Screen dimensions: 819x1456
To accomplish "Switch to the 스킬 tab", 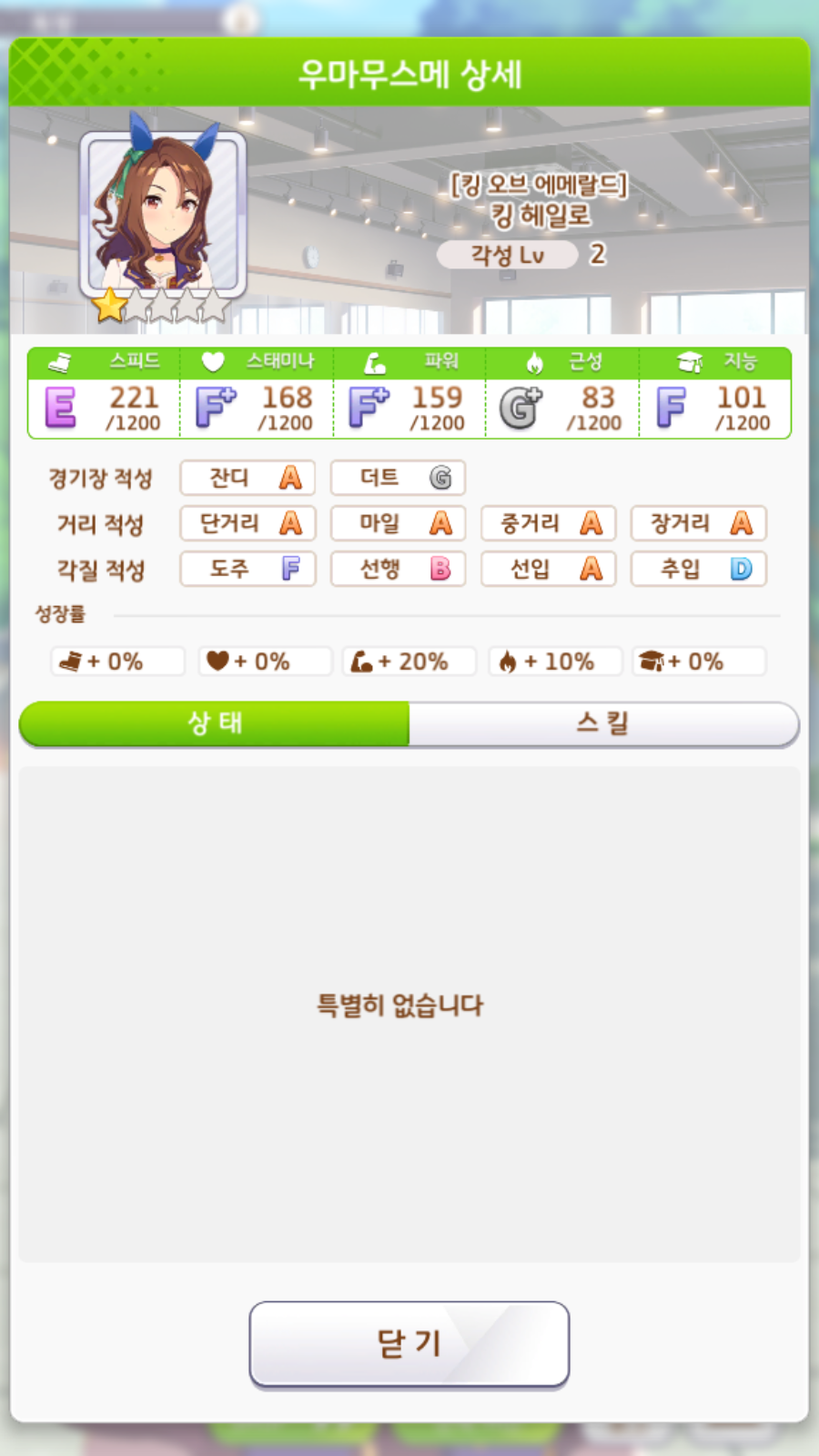I will [602, 723].
